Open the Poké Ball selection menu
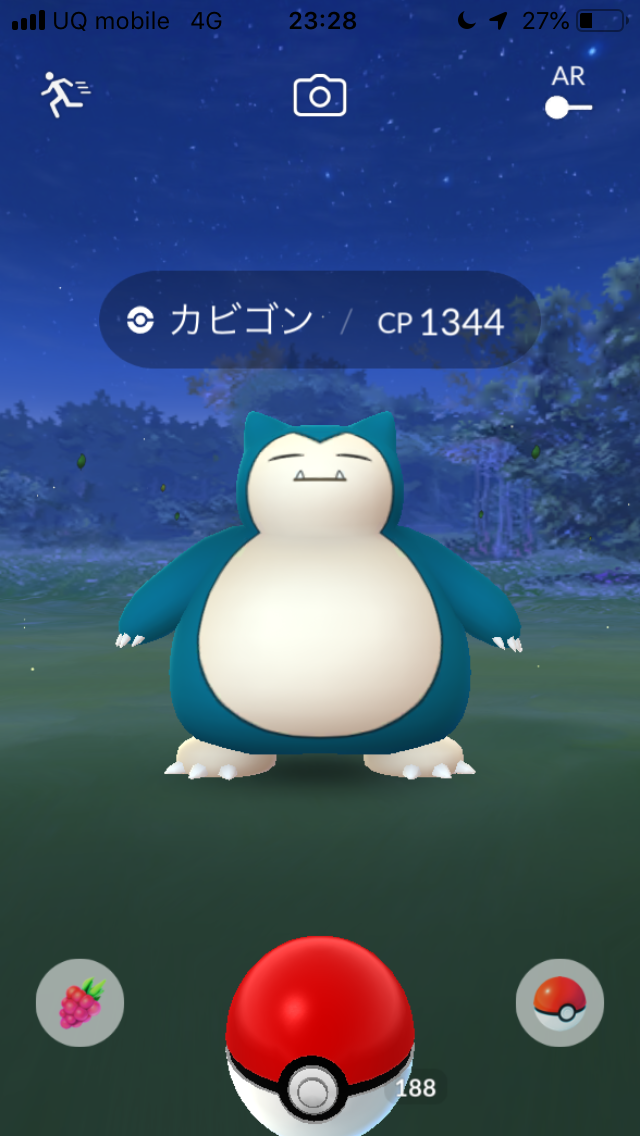The height and width of the screenshot is (1136, 640). point(560,1003)
